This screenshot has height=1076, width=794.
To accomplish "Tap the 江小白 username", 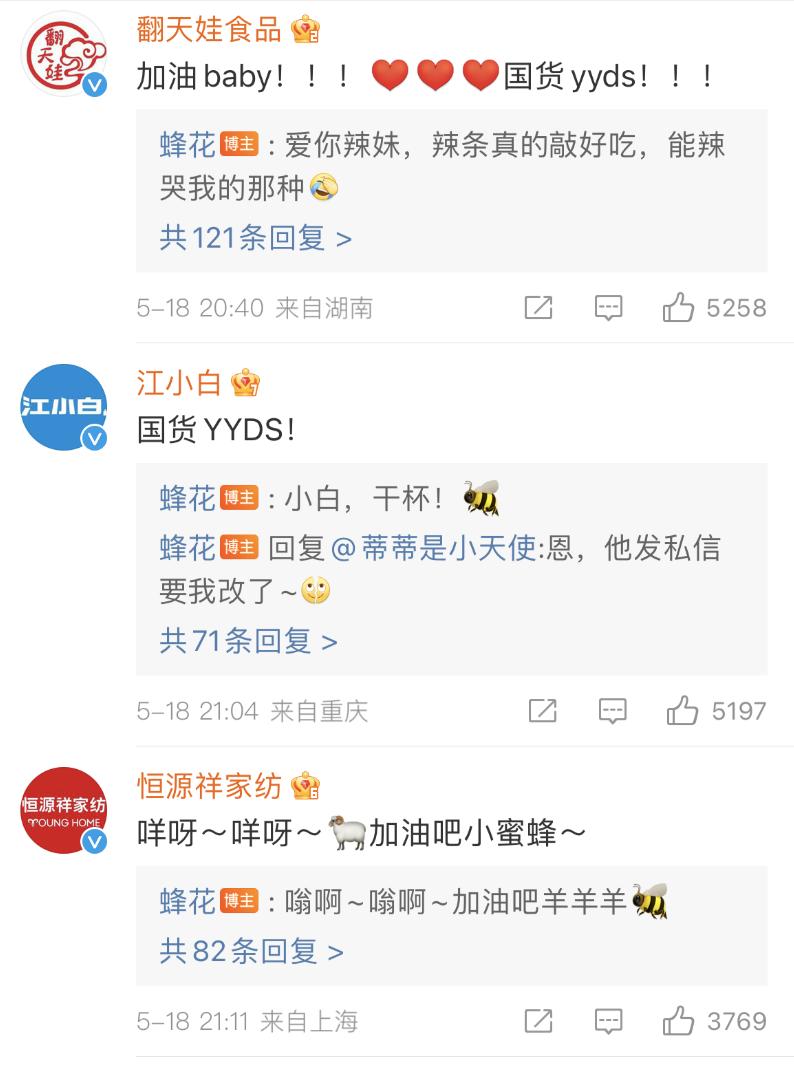I will tap(180, 382).
